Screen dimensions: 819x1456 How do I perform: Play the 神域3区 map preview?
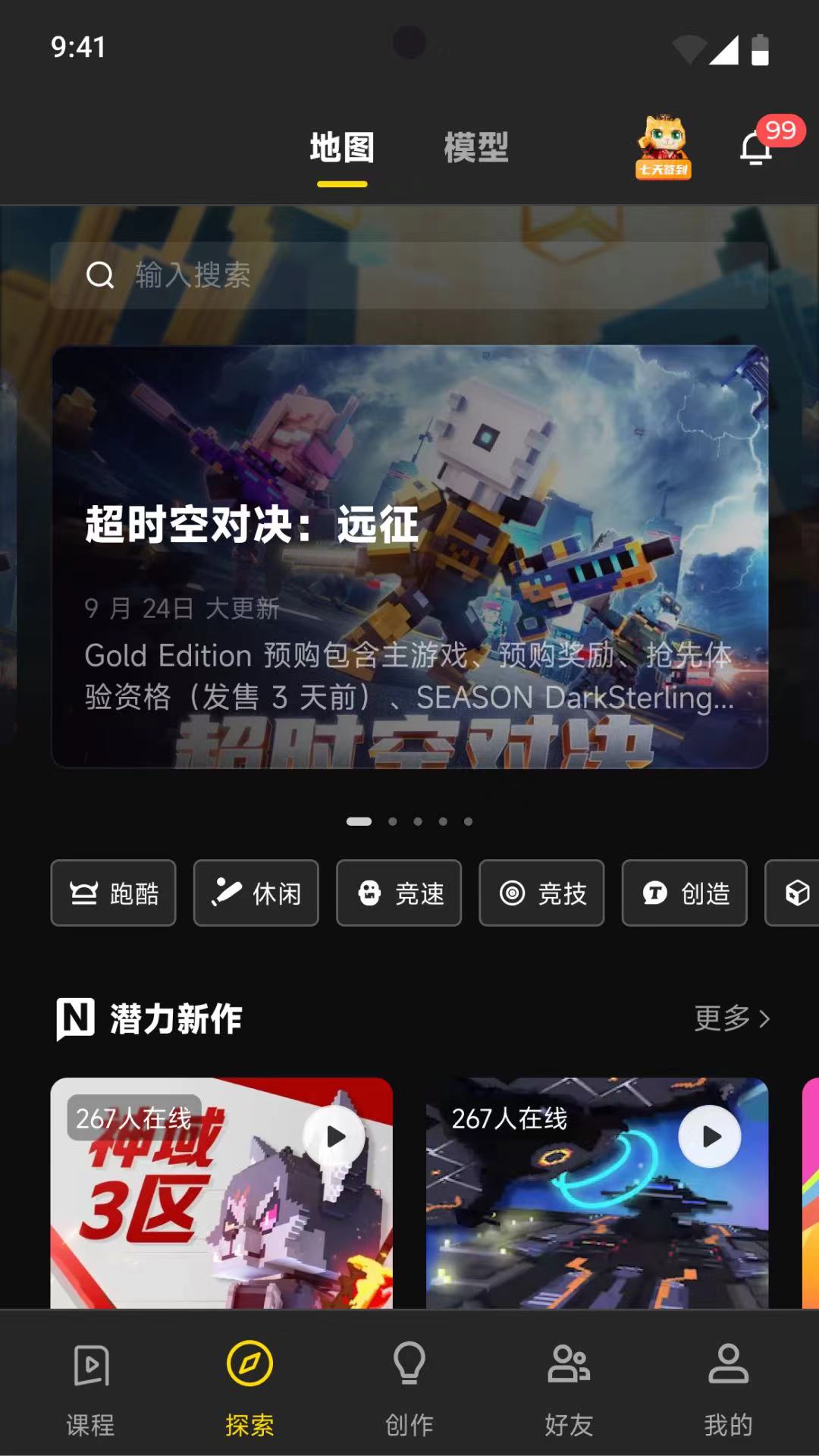pos(335,1137)
